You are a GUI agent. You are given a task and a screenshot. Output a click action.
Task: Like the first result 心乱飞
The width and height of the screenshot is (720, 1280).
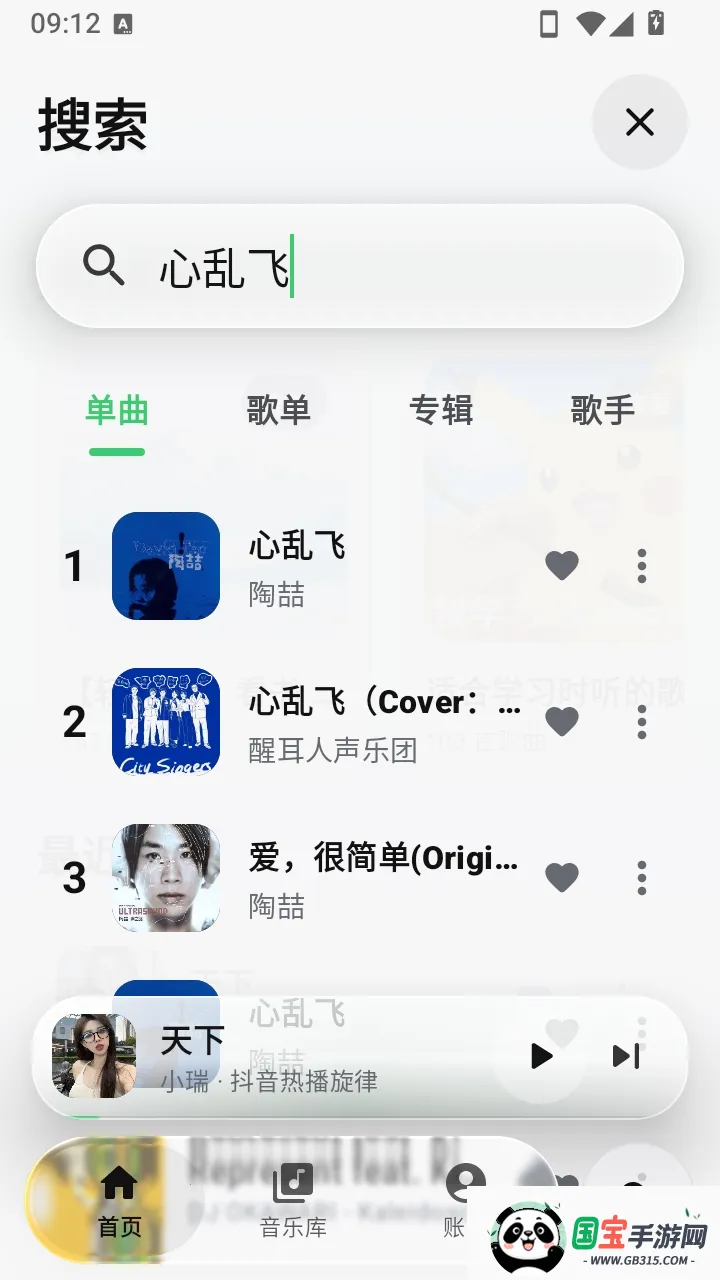[562, 566]
